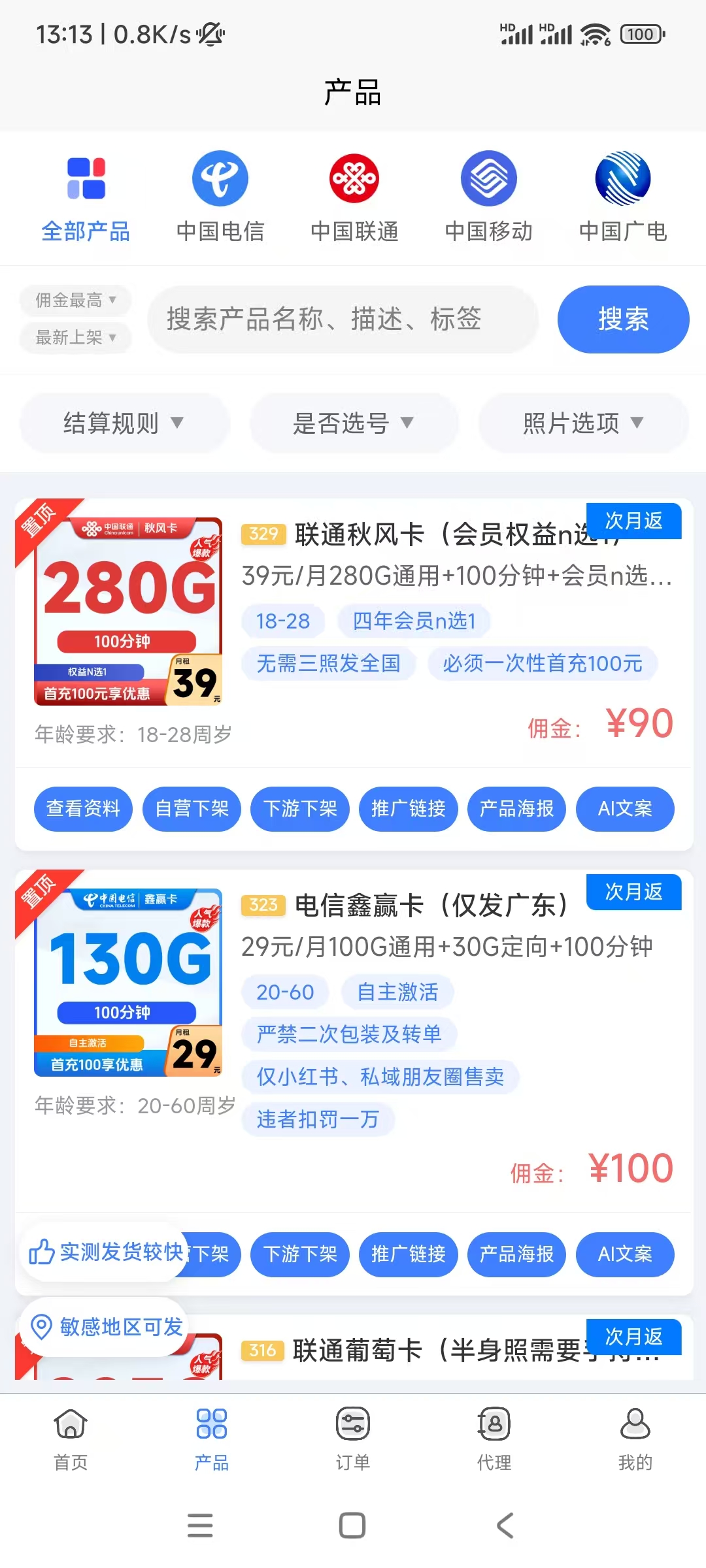Image resolution: width=706 pixels, height=1568 pixels.
Task: Open AI文案 for 联通秋风卡
Action: point(625,809)
